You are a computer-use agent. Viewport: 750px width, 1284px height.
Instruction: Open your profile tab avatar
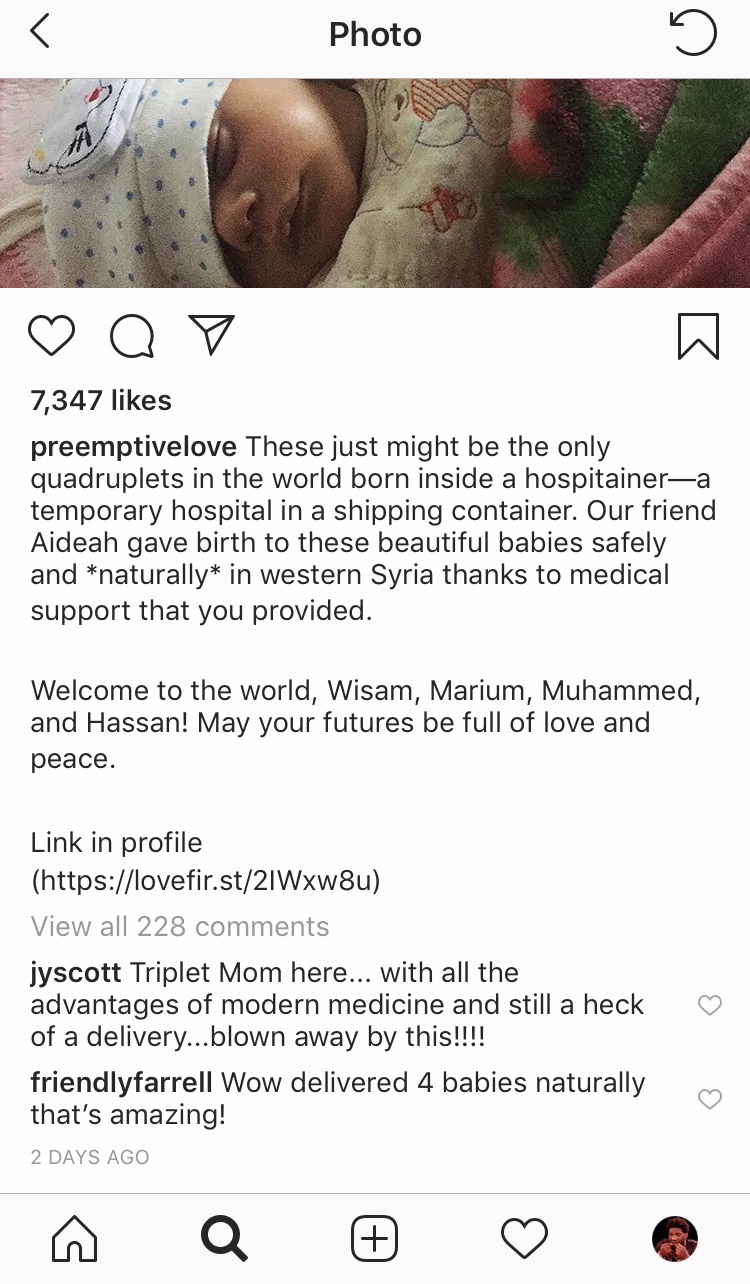675,1239
